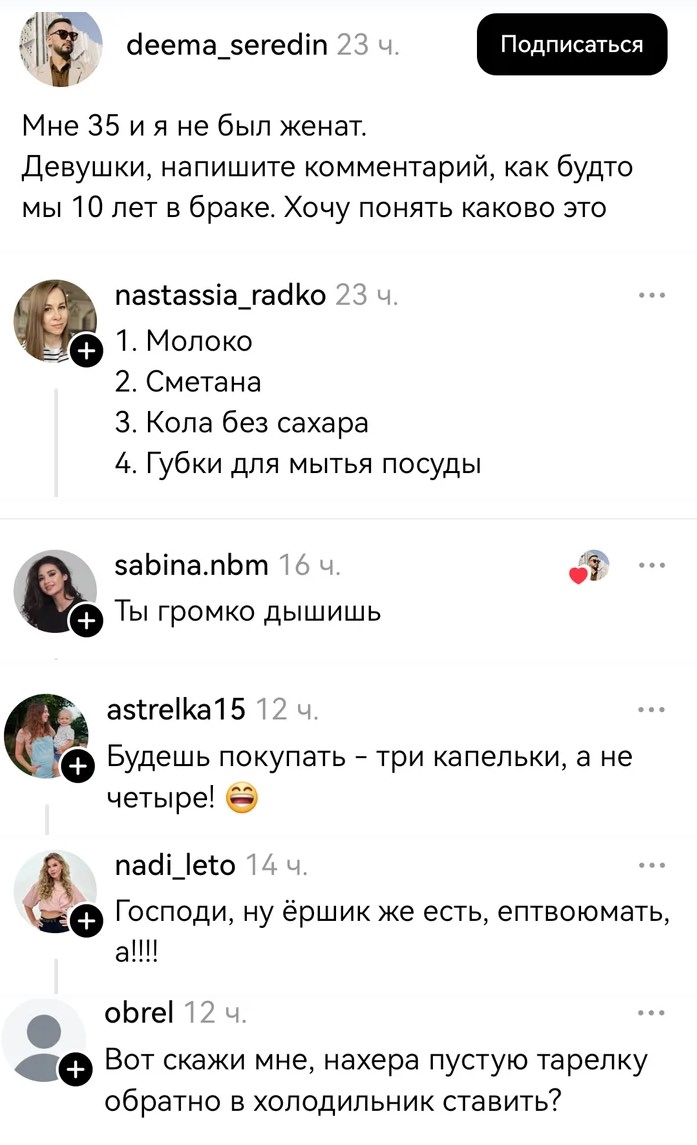Open the sabina.nbm username link

pos(192,565)
